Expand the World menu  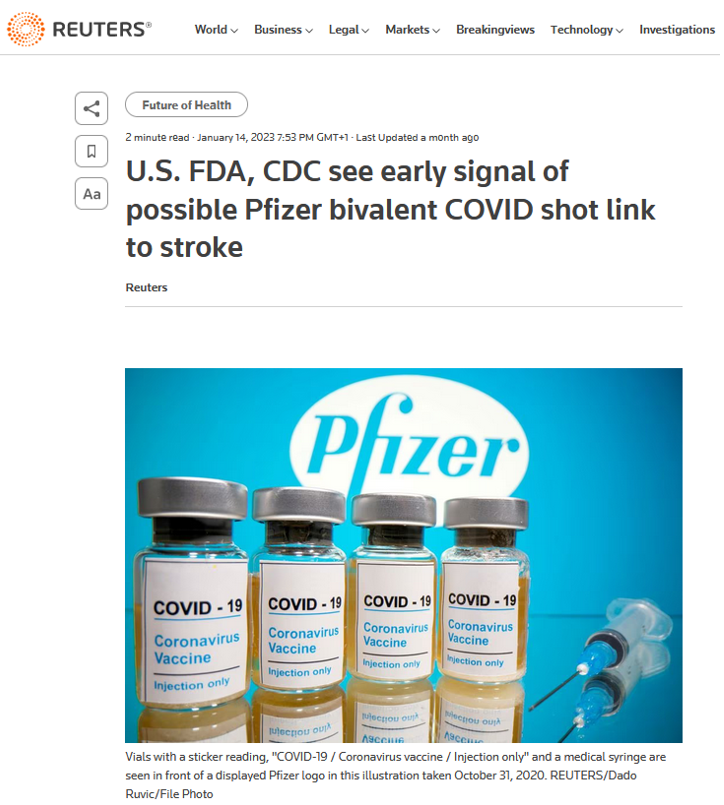pyautogui.click(x=216, y=30)
